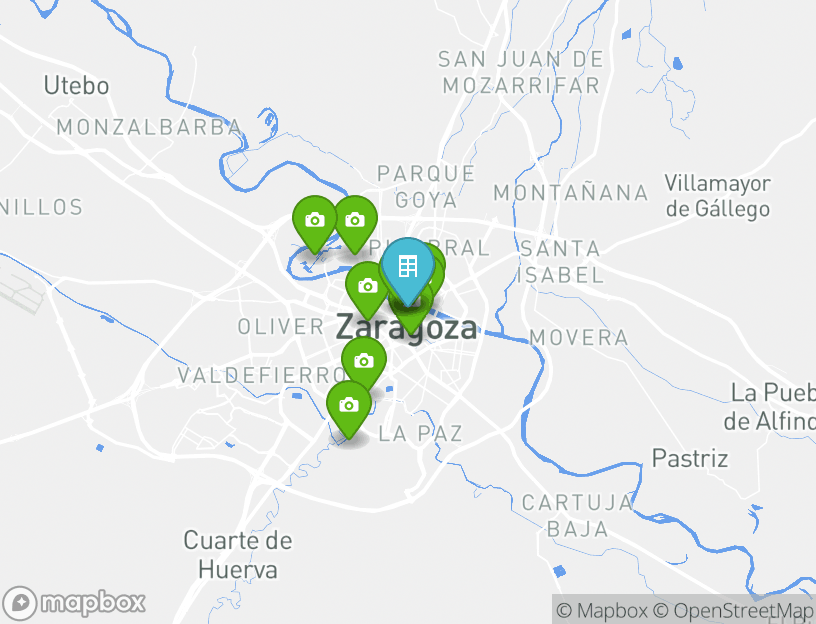Open the camera marker just above the Zaragoza Z

point(367,286)
